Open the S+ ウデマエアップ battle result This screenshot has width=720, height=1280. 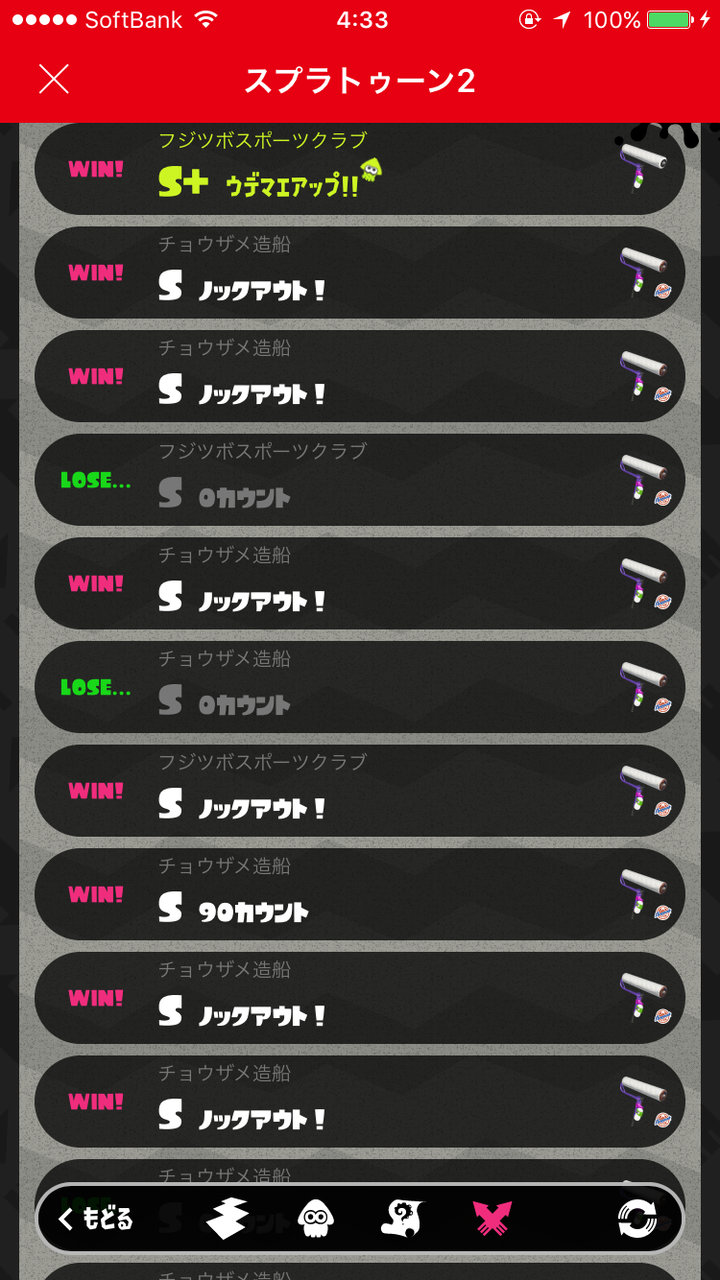pos(360,169)
